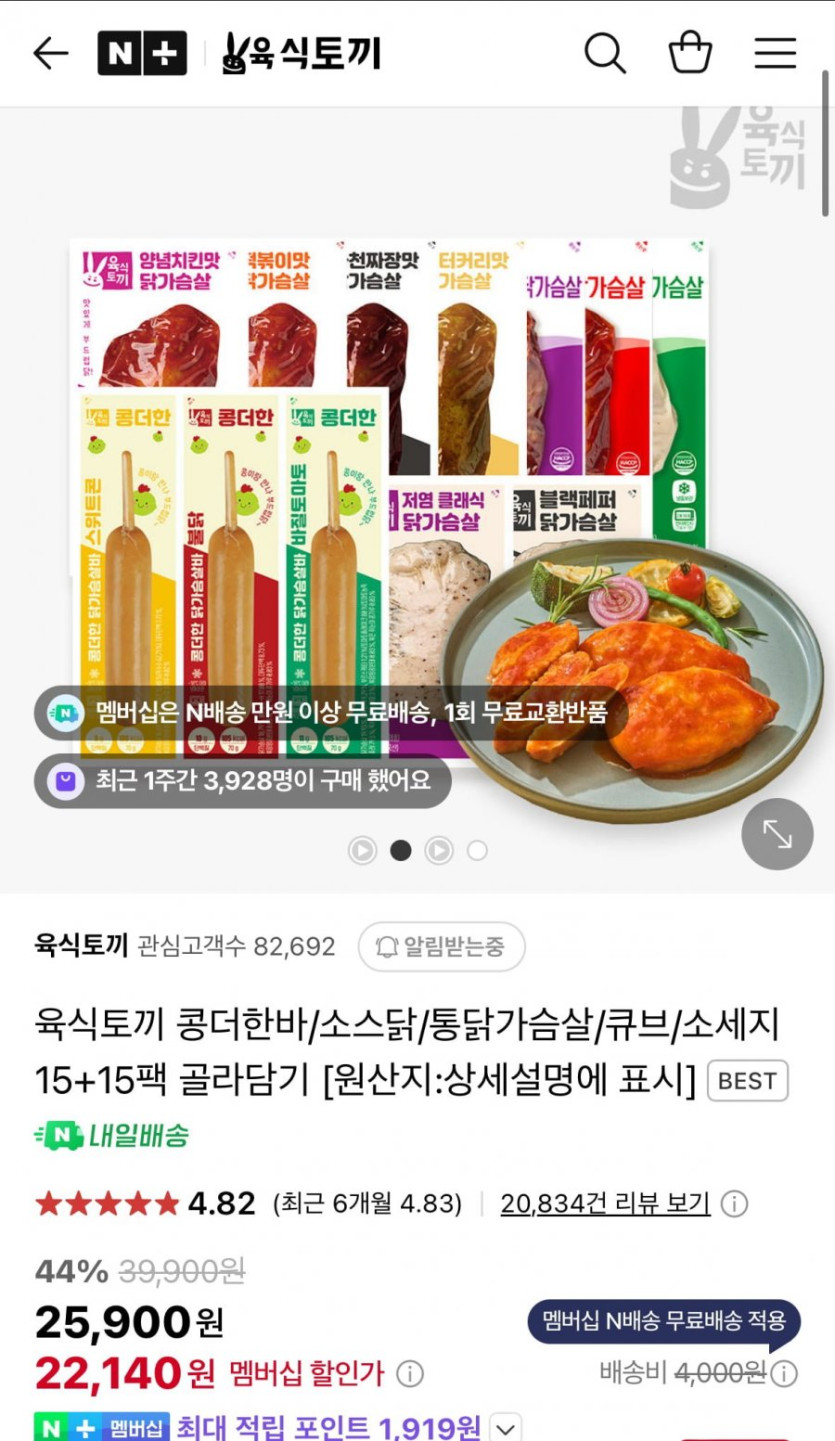The width and height of the screenshot is (835, 1441).
Task: Show info next to 멤버십 할인가
Action: [x=411, y=1373]
